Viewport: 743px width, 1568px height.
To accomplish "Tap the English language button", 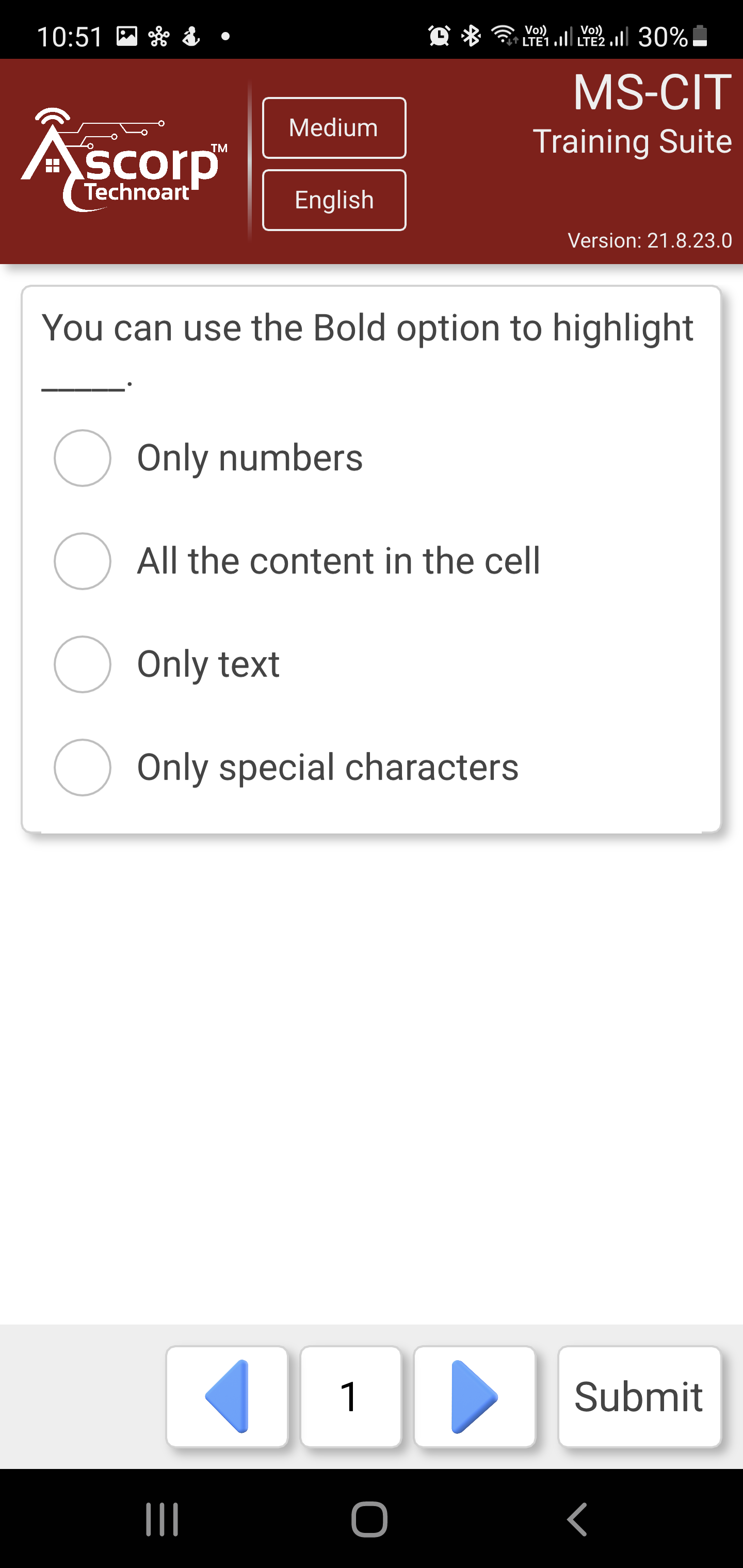I will (334, 200).
